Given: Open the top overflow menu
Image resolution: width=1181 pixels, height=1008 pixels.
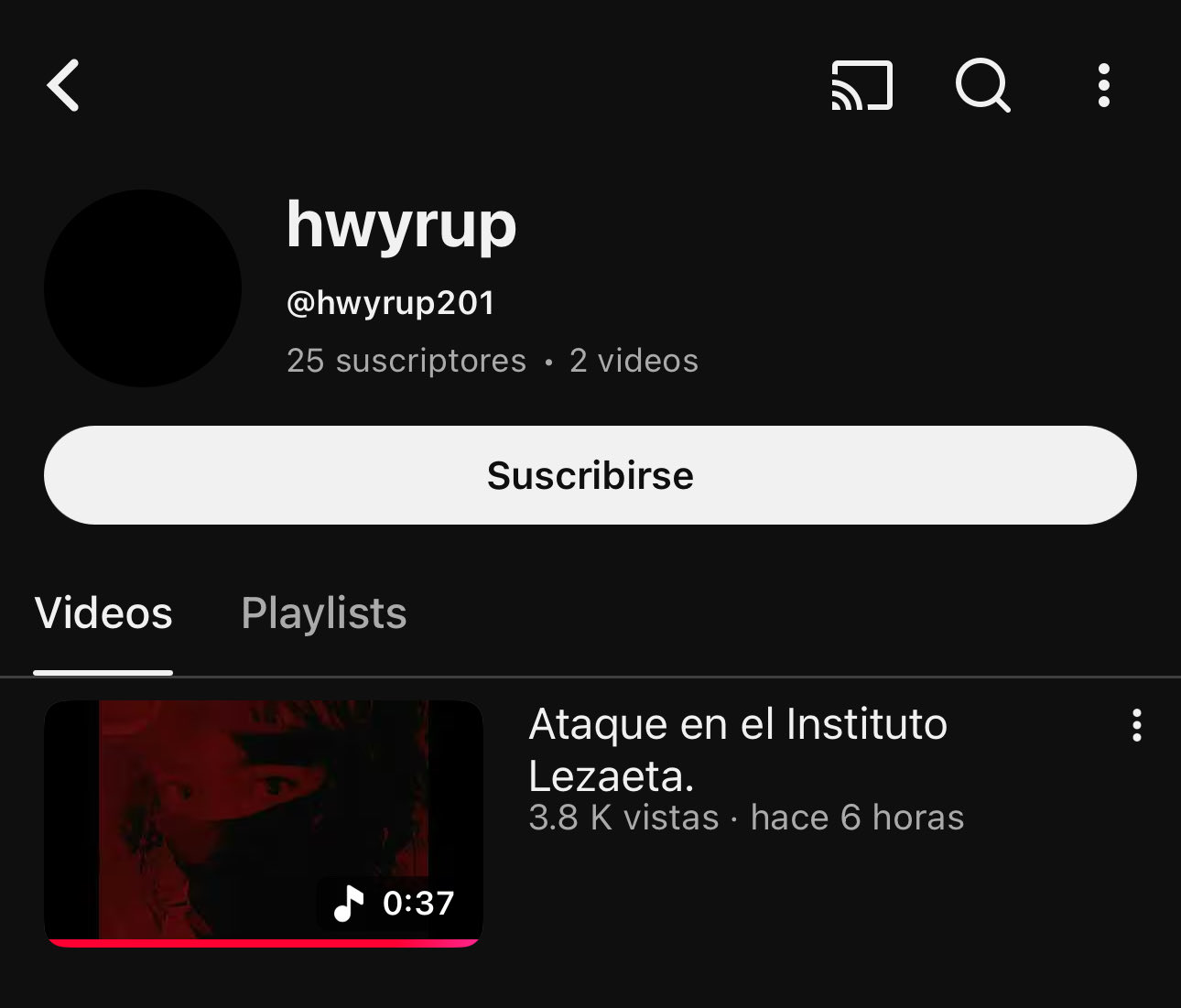Looking at the screenshot, I should click(1103, 86).
